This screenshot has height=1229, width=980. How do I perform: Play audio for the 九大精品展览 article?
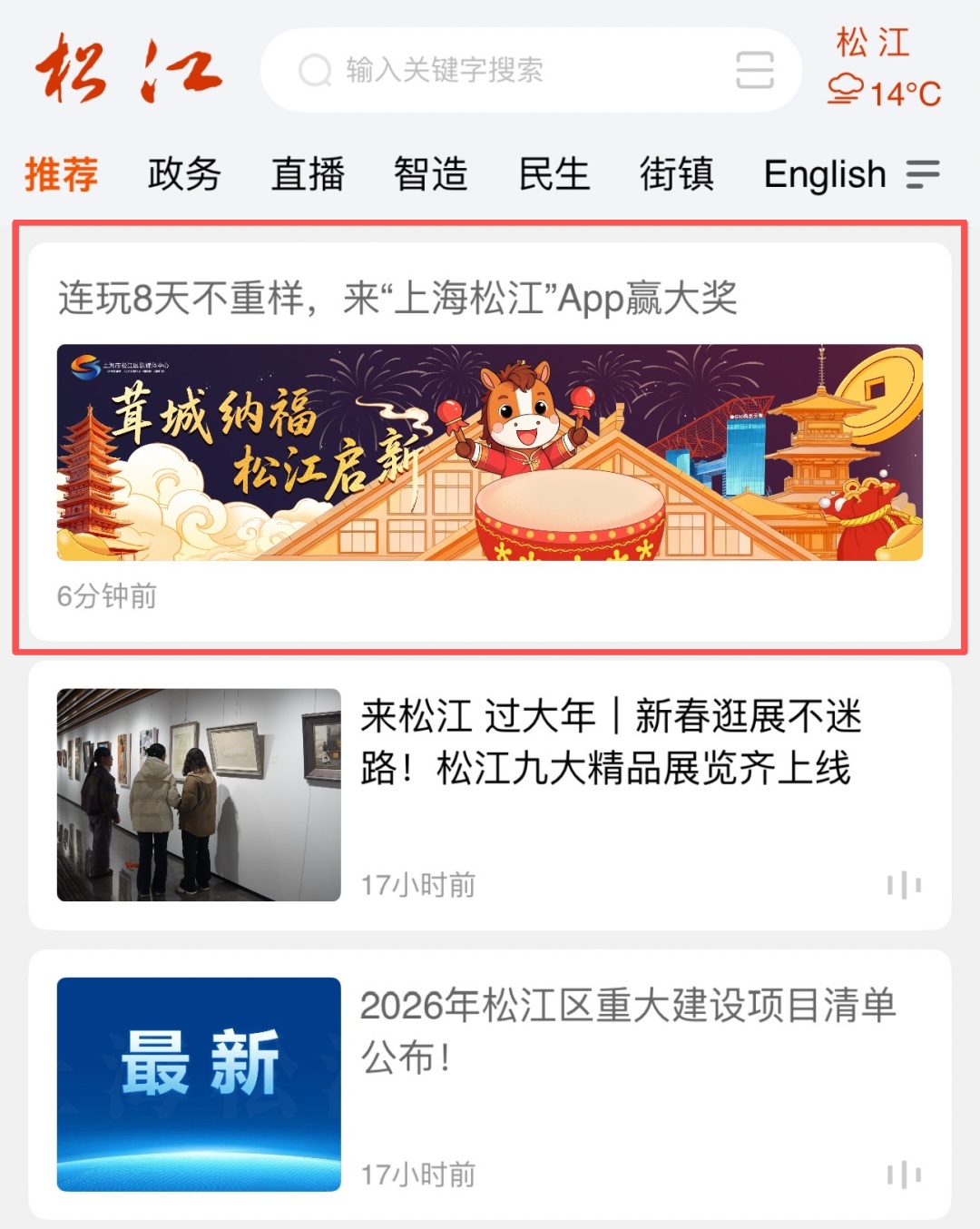tap(904, 885)
